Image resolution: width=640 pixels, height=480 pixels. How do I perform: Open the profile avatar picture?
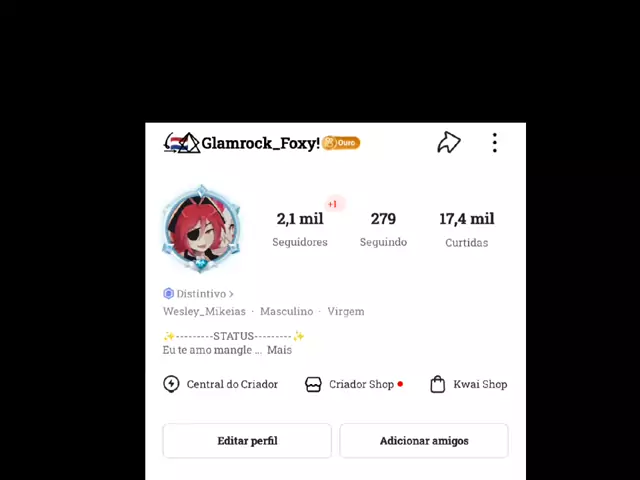[202, 229]
